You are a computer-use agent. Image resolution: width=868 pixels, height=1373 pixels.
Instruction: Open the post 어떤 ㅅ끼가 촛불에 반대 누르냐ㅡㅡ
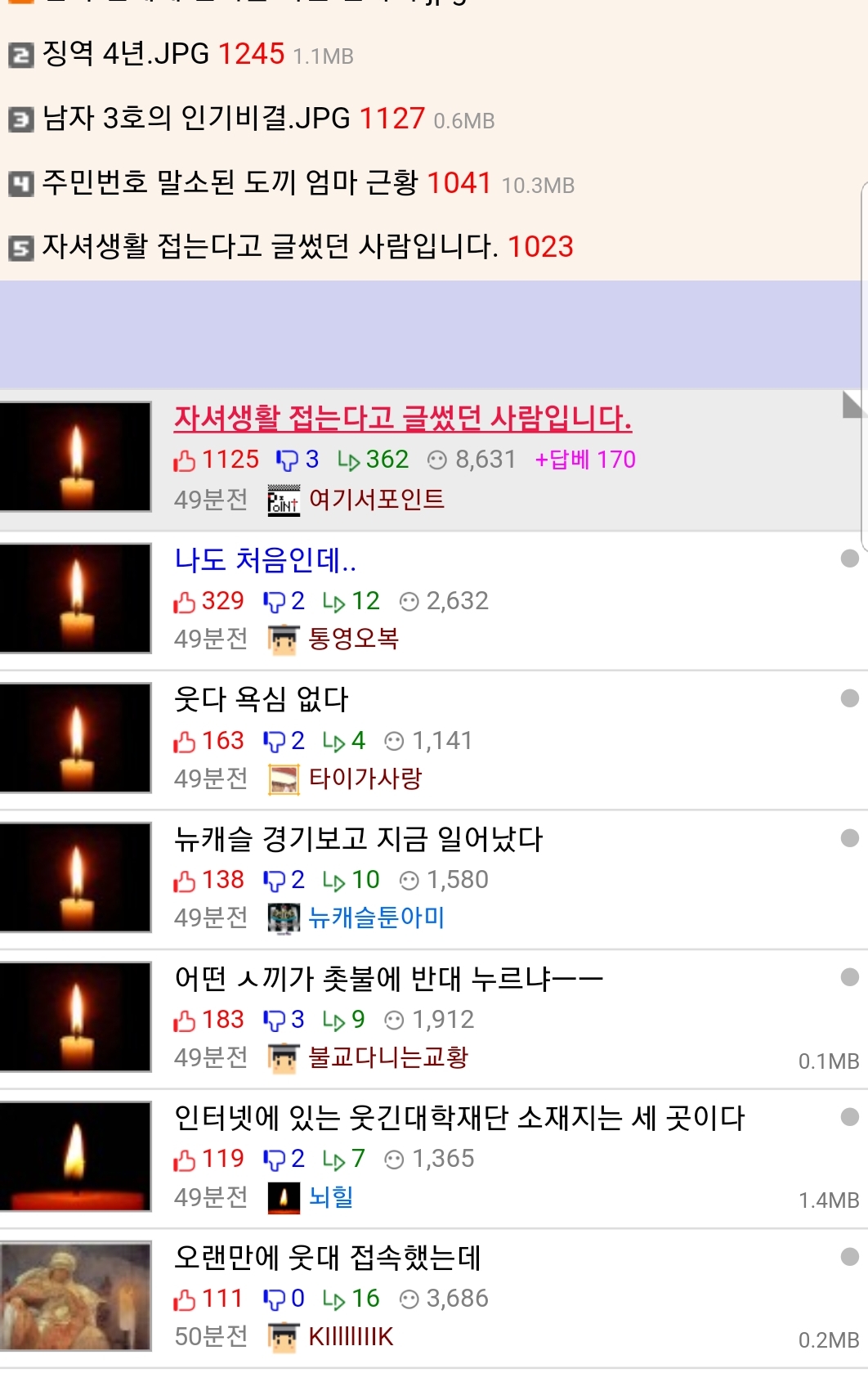[389, 979]
